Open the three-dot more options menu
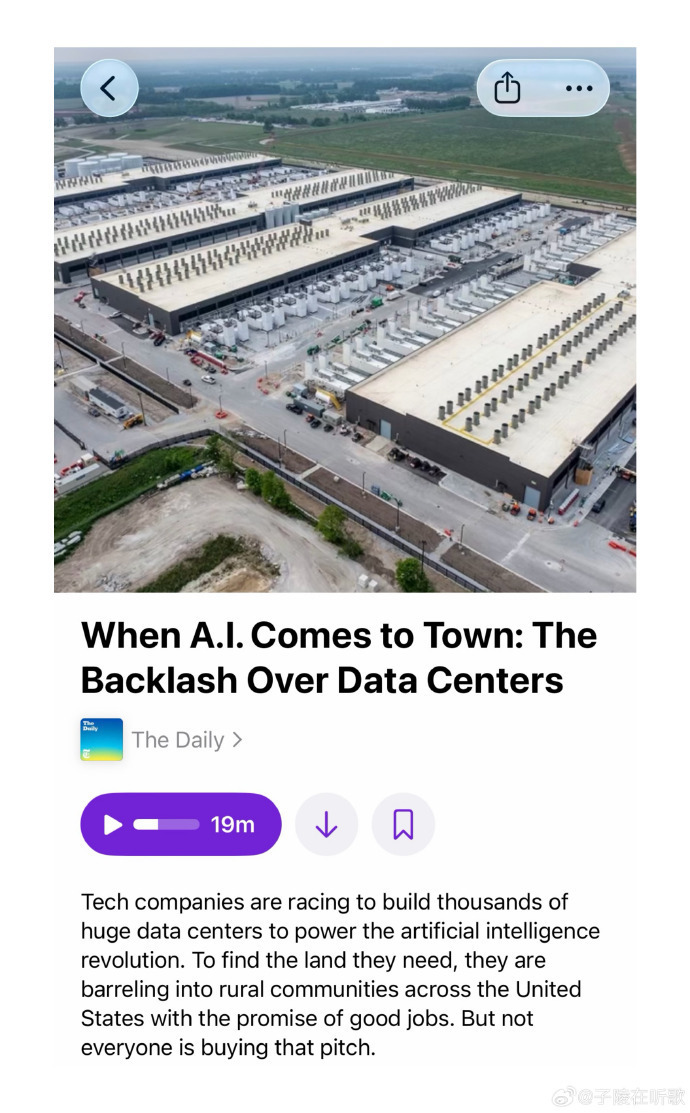This screenshot has height=1113, width=690. [578, 88]
